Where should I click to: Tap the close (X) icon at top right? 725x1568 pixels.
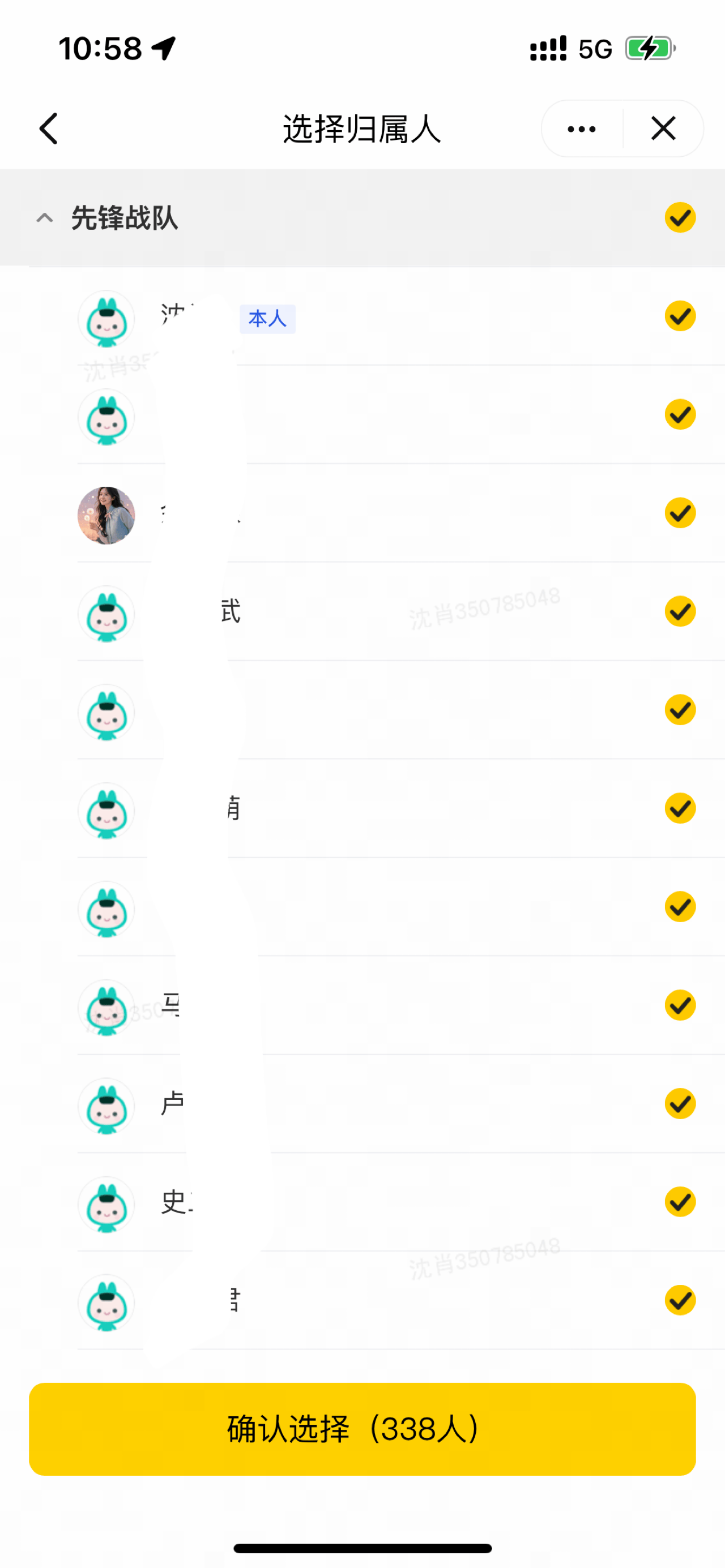pyautogui.click(x=662, y=128)
